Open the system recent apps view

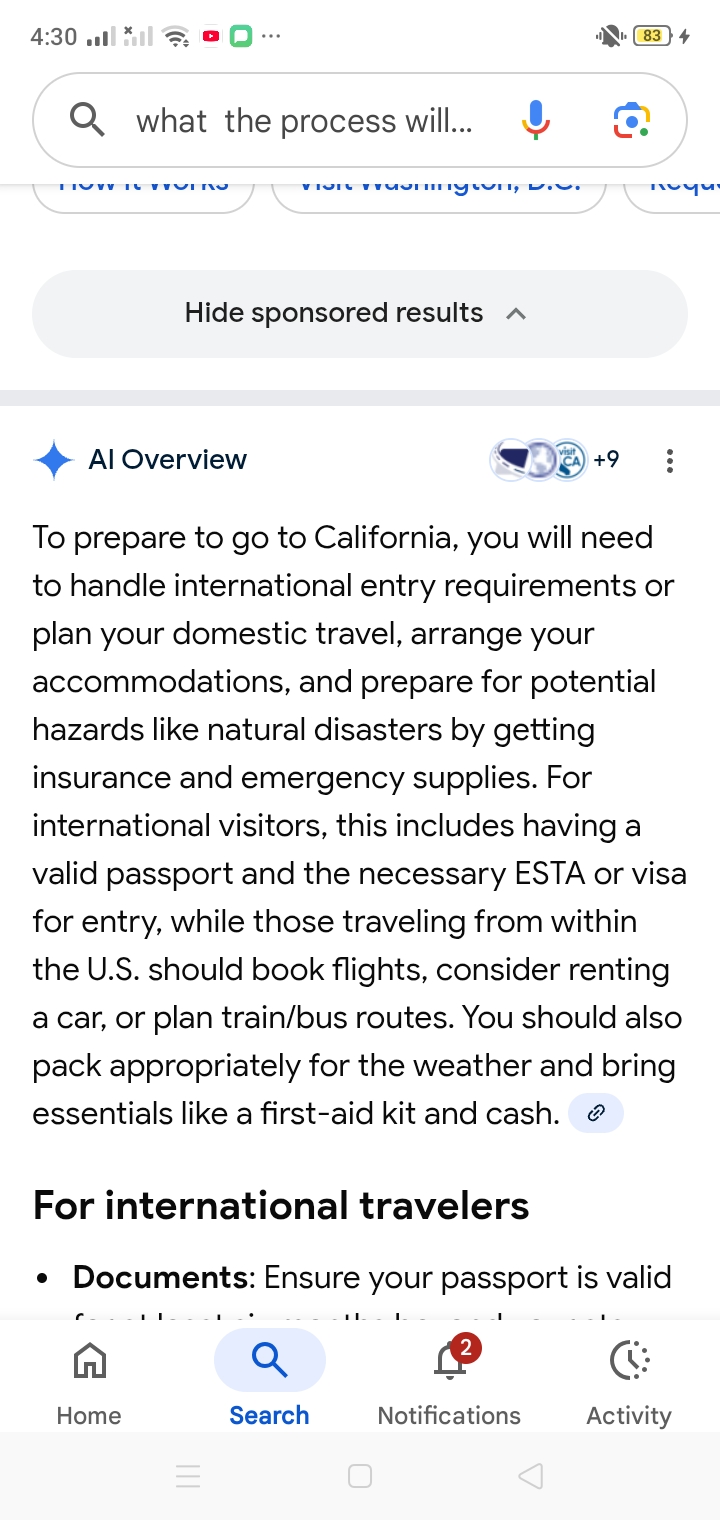click(188, 1476)
